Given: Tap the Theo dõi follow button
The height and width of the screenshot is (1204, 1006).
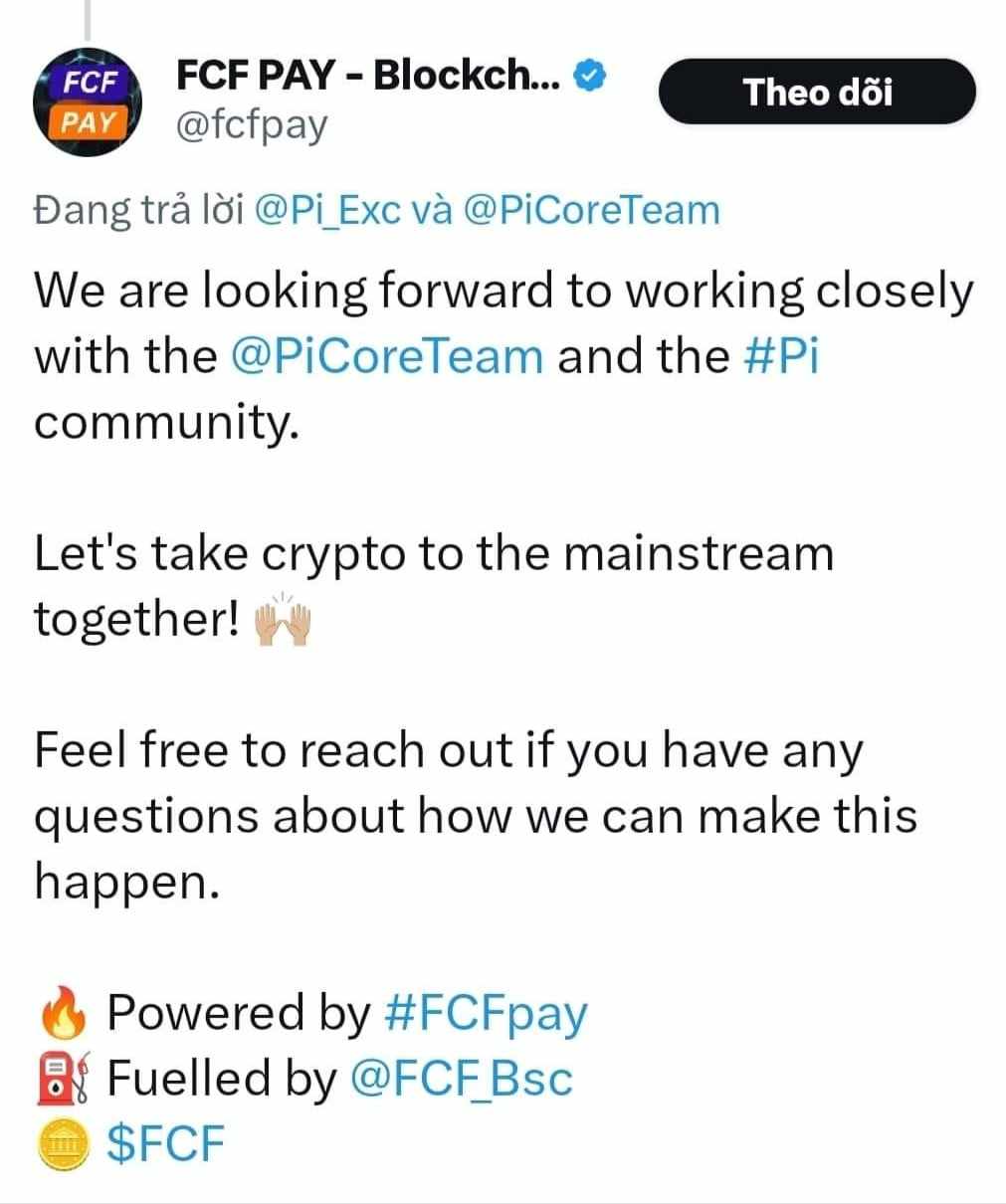Looking at the screenshot, I should click(x=817, y=92).
